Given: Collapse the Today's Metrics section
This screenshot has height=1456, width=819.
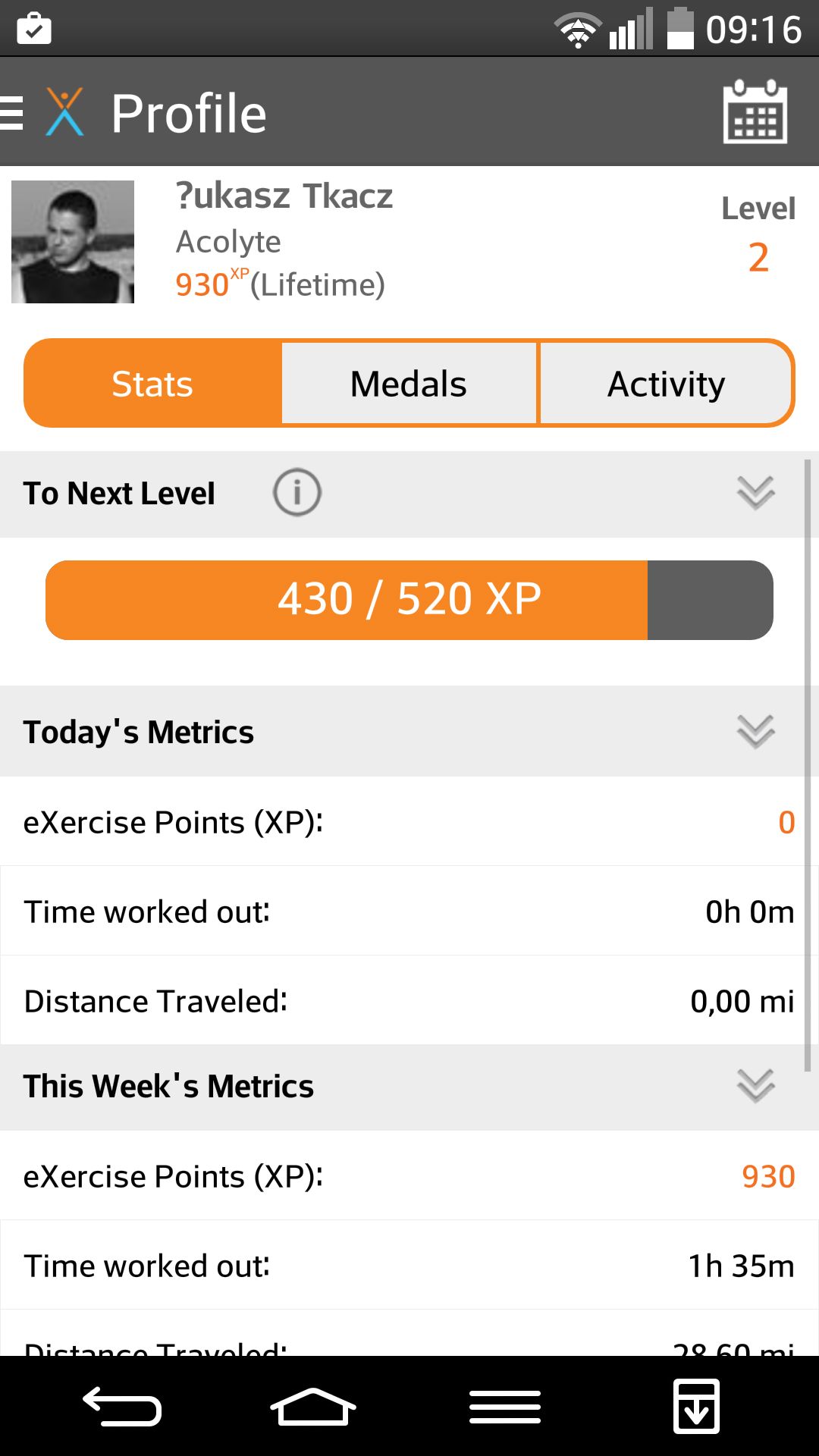Looking at the screenshot, I should click(x=756, y=732).
